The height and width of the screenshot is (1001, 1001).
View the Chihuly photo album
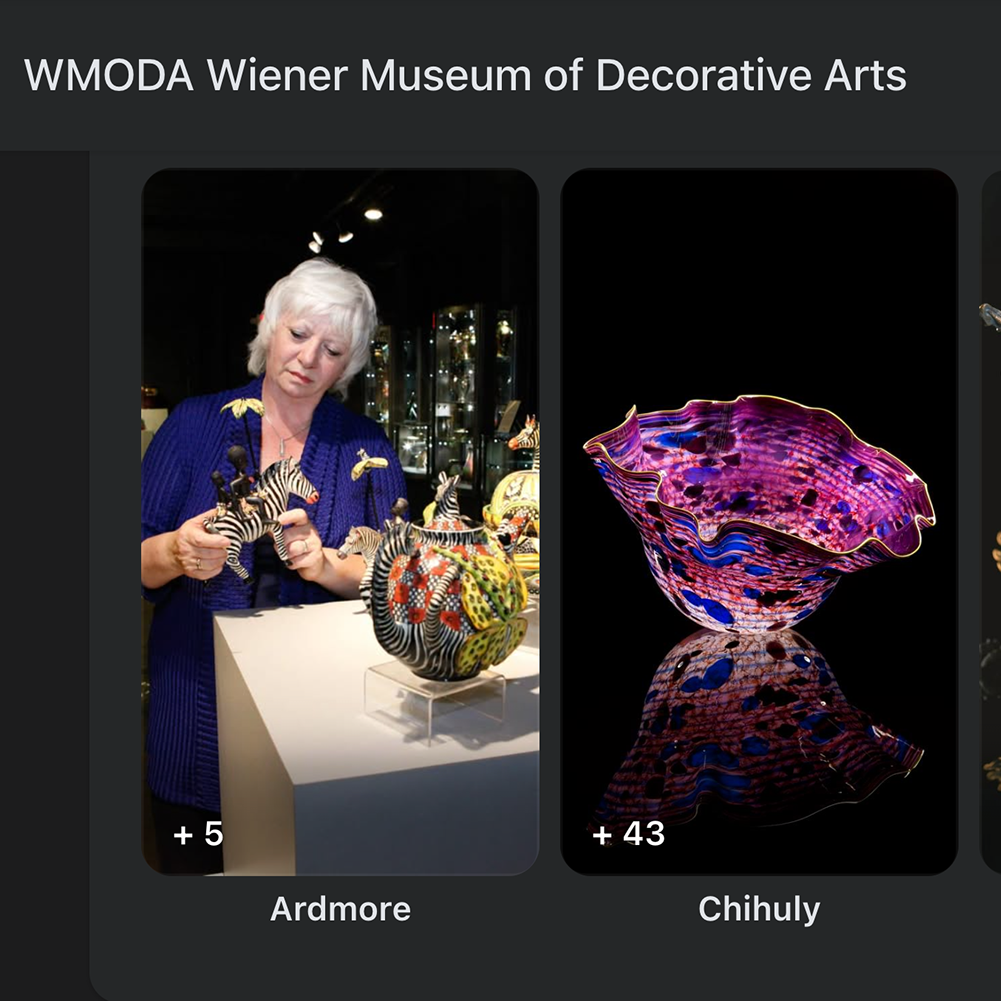pos(758,521)
